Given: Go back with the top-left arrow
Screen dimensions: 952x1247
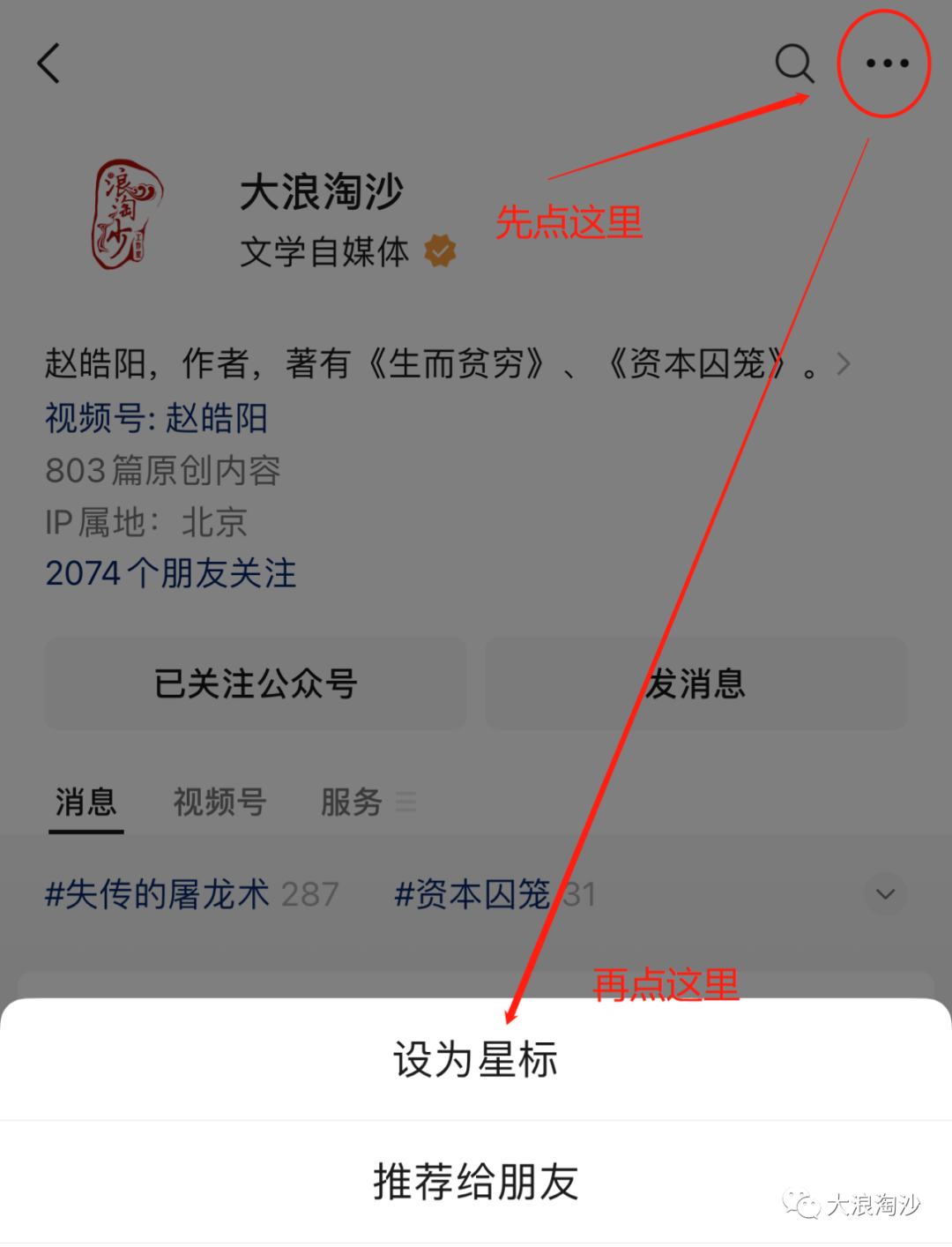Looking at the screenshot, I should (x=49, y=63).
